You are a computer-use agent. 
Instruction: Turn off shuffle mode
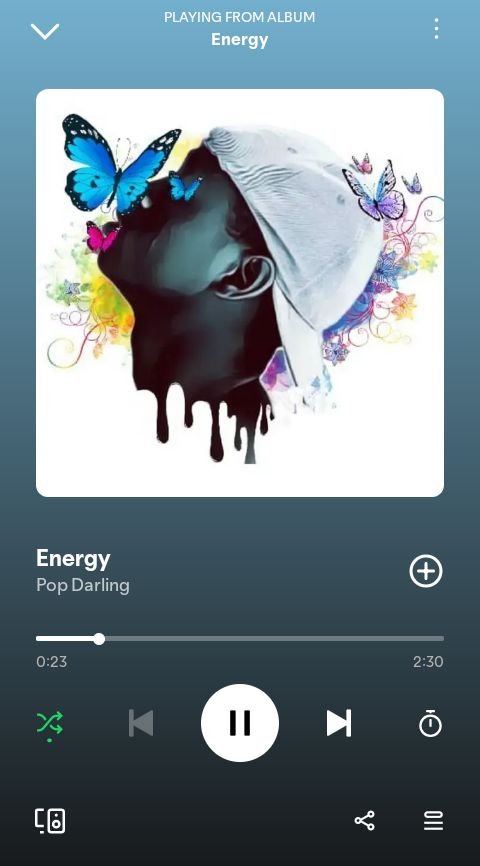(50, 724)
